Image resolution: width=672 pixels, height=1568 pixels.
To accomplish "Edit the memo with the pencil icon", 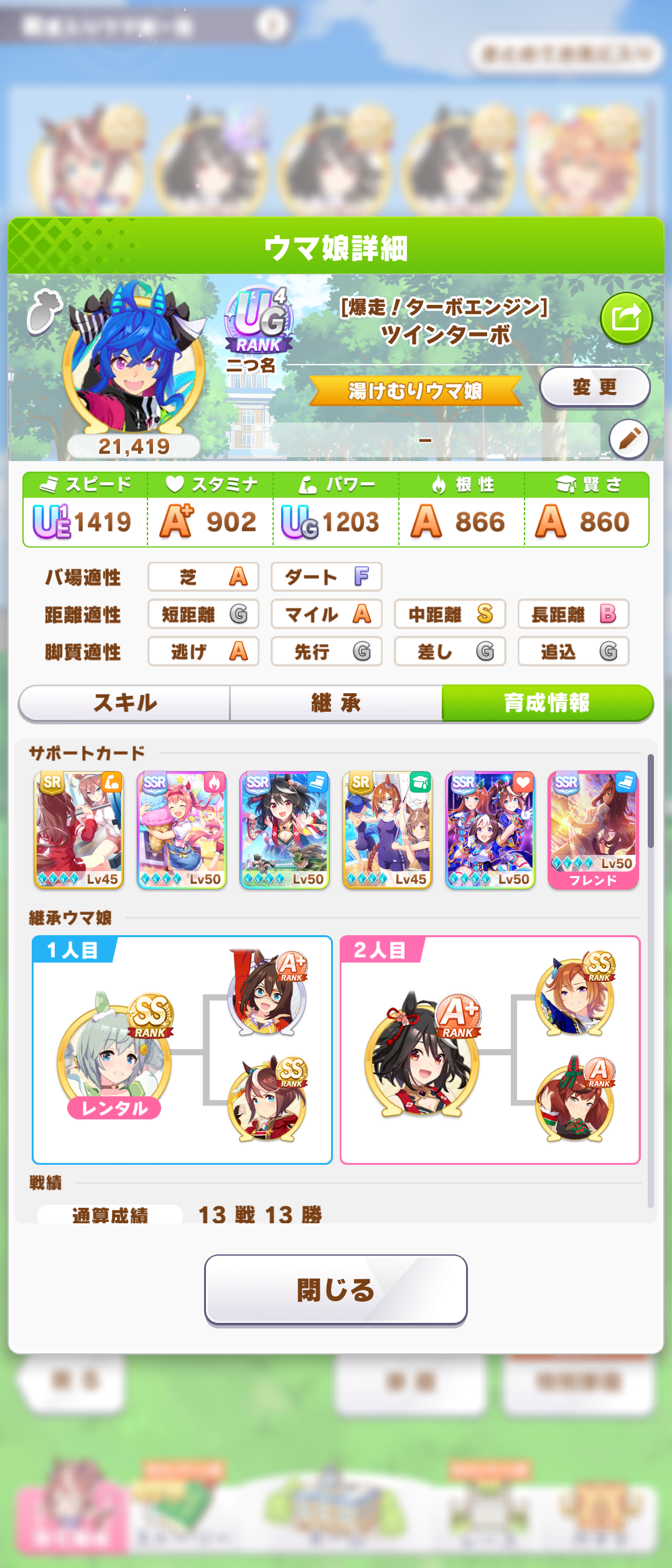I will pyautogui.click(x=628, y=439).
